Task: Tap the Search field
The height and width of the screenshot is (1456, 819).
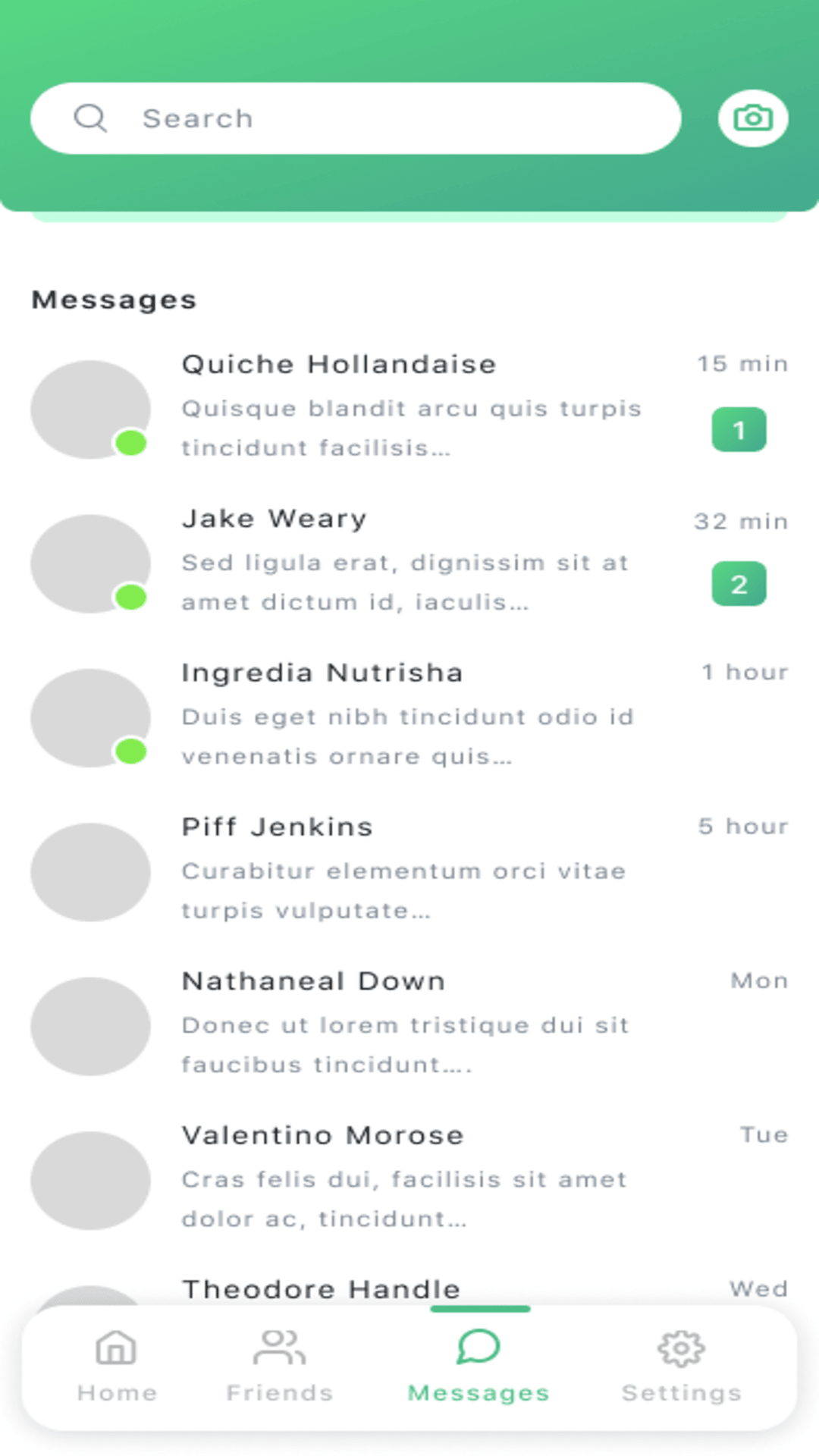Action: click(x=356, y=118)
